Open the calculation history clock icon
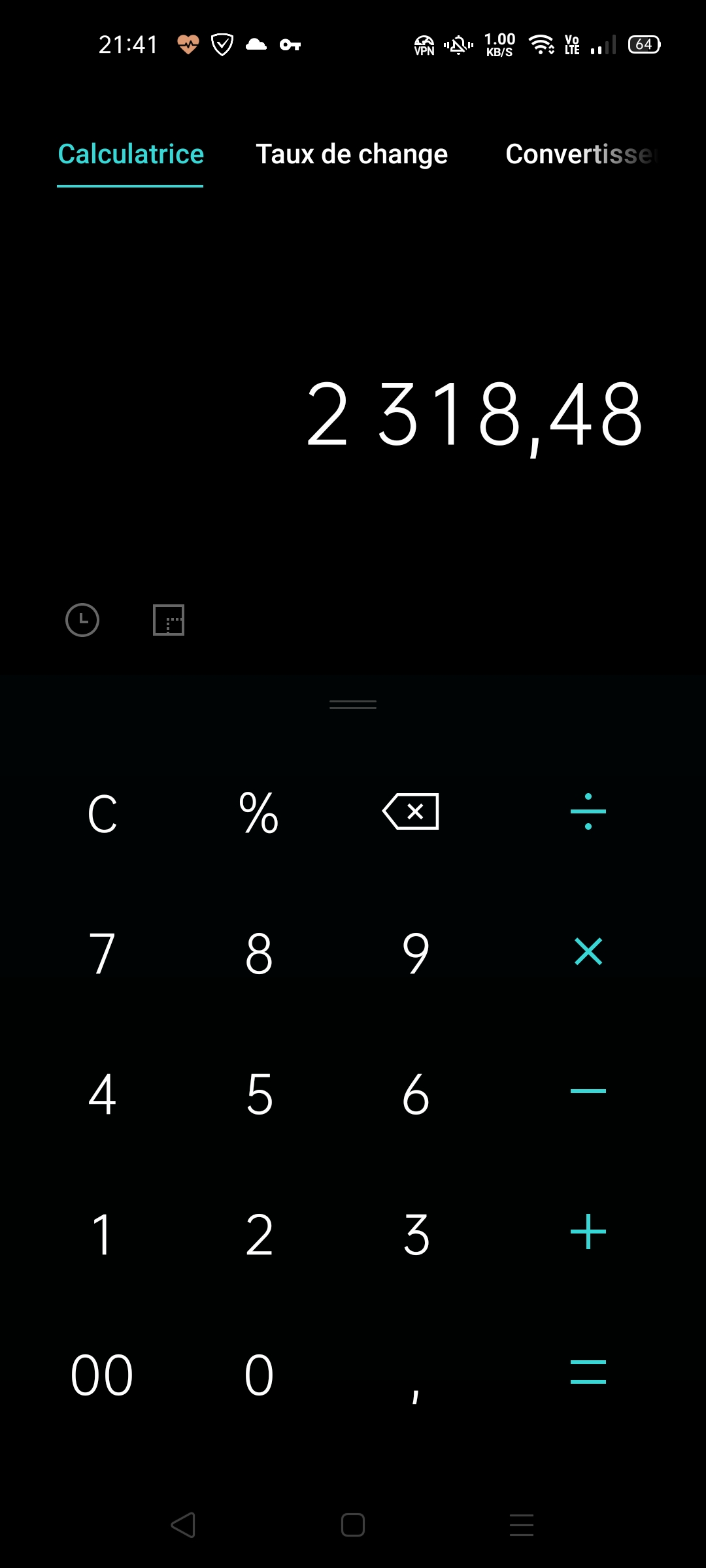 82,620
